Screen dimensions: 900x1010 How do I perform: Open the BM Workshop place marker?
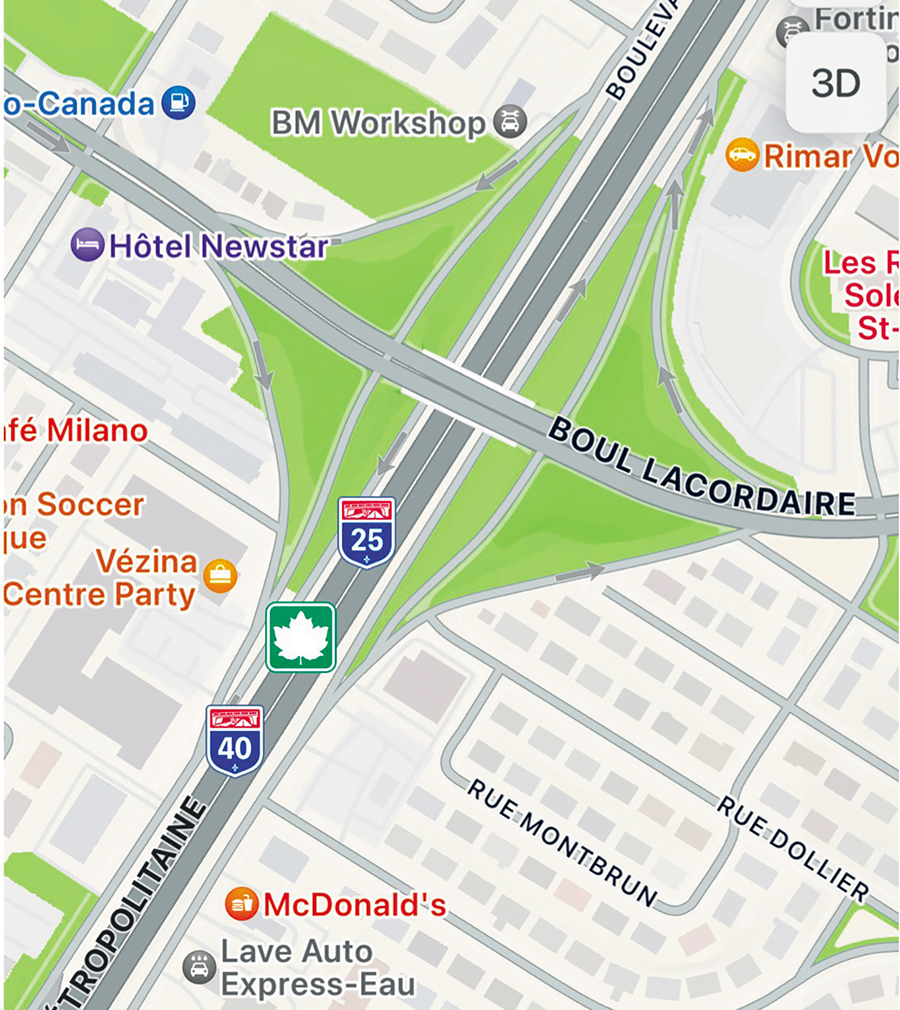pos(510,123)
